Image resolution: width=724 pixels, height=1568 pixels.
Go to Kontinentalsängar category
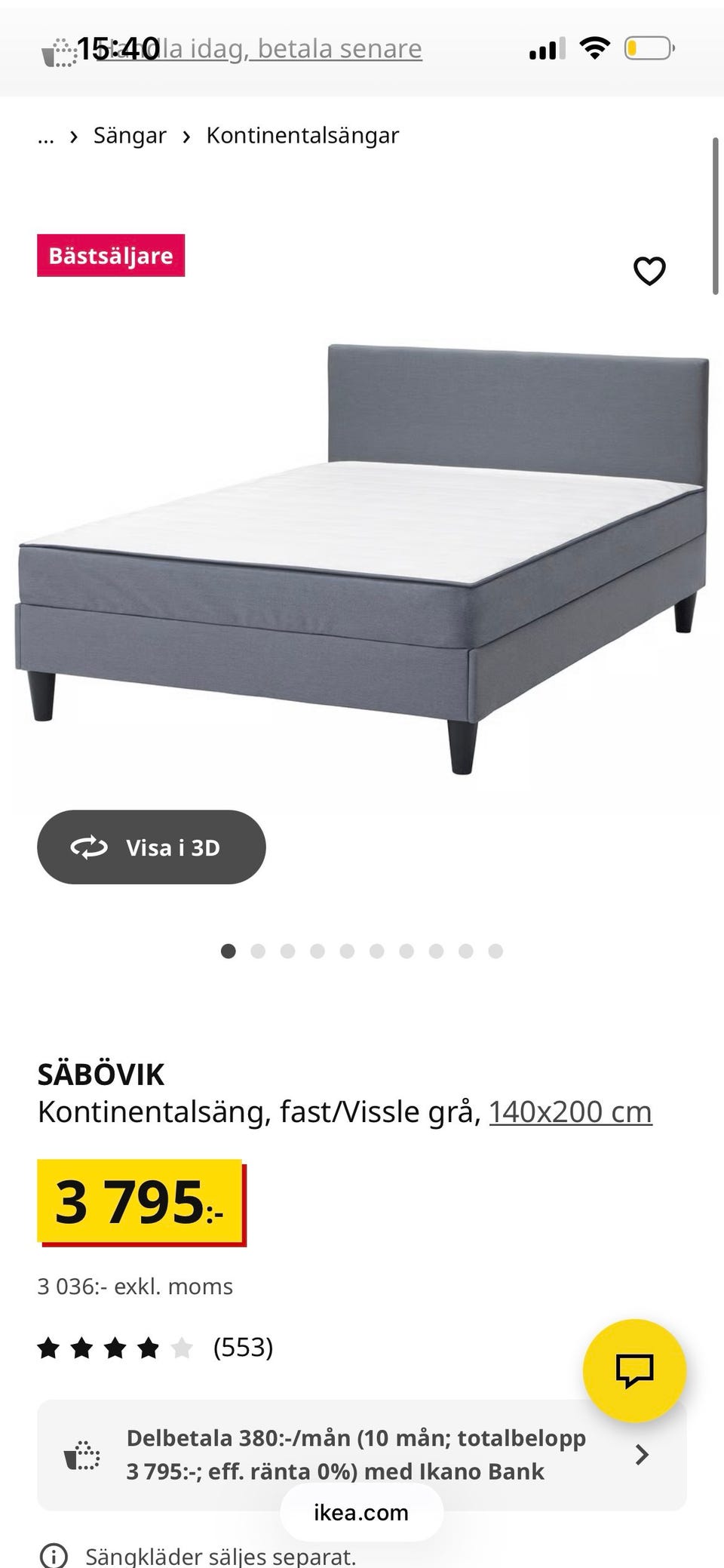tap(302, 136)
